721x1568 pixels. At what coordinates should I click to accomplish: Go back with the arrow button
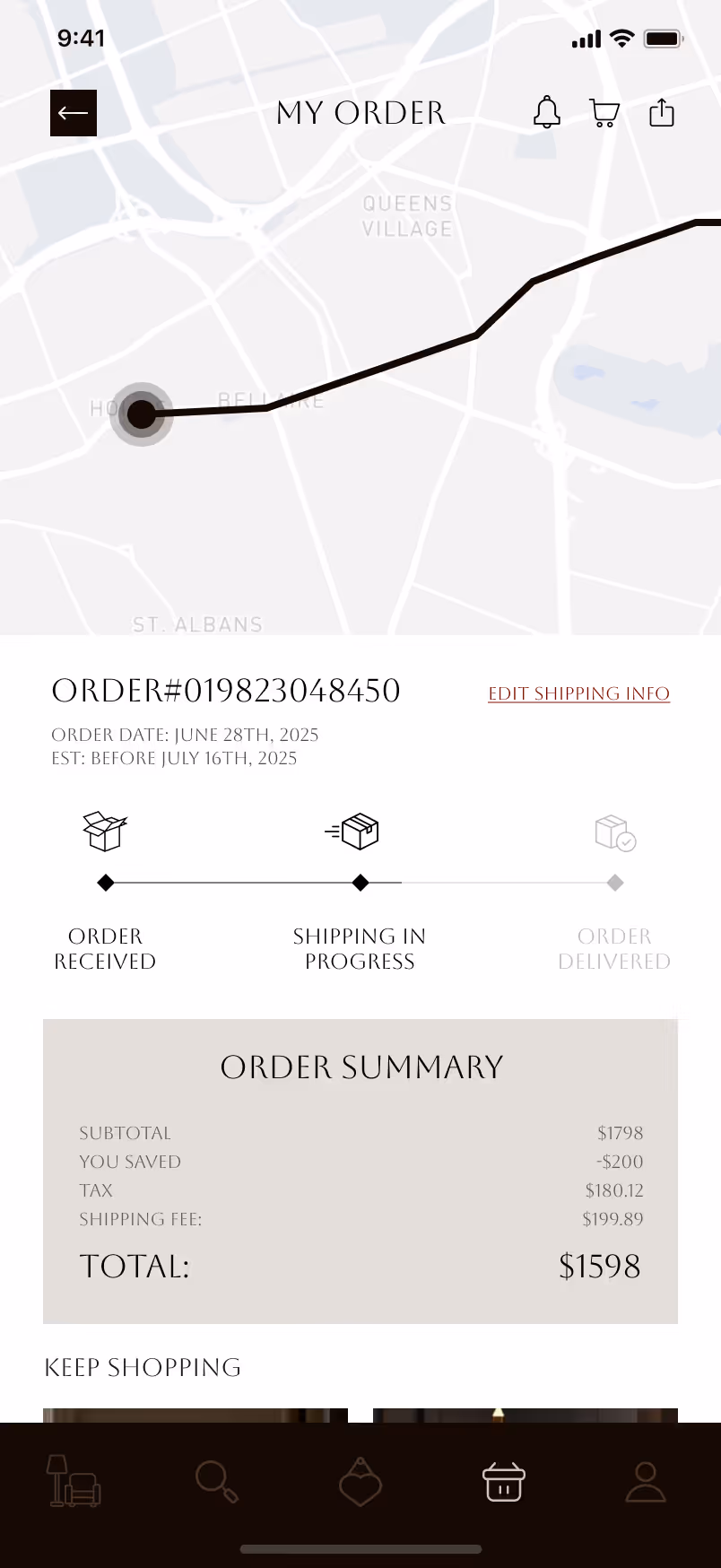pyautogui.click(x=74, y=113)
